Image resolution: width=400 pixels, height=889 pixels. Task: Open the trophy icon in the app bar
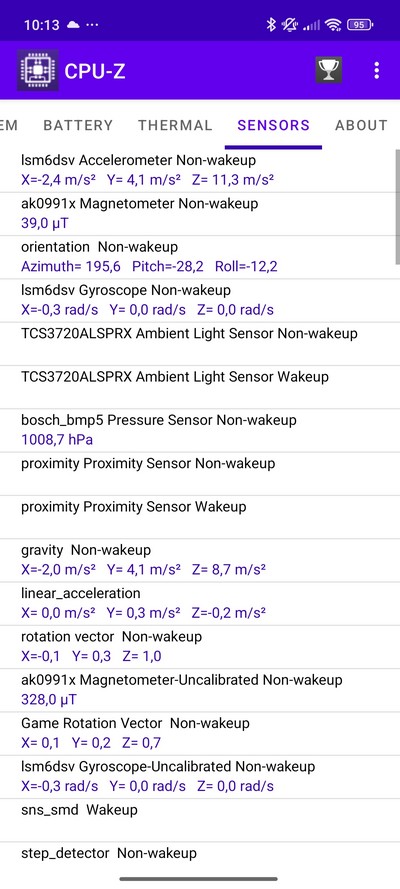pyautogui.click(x=329, y=70)
